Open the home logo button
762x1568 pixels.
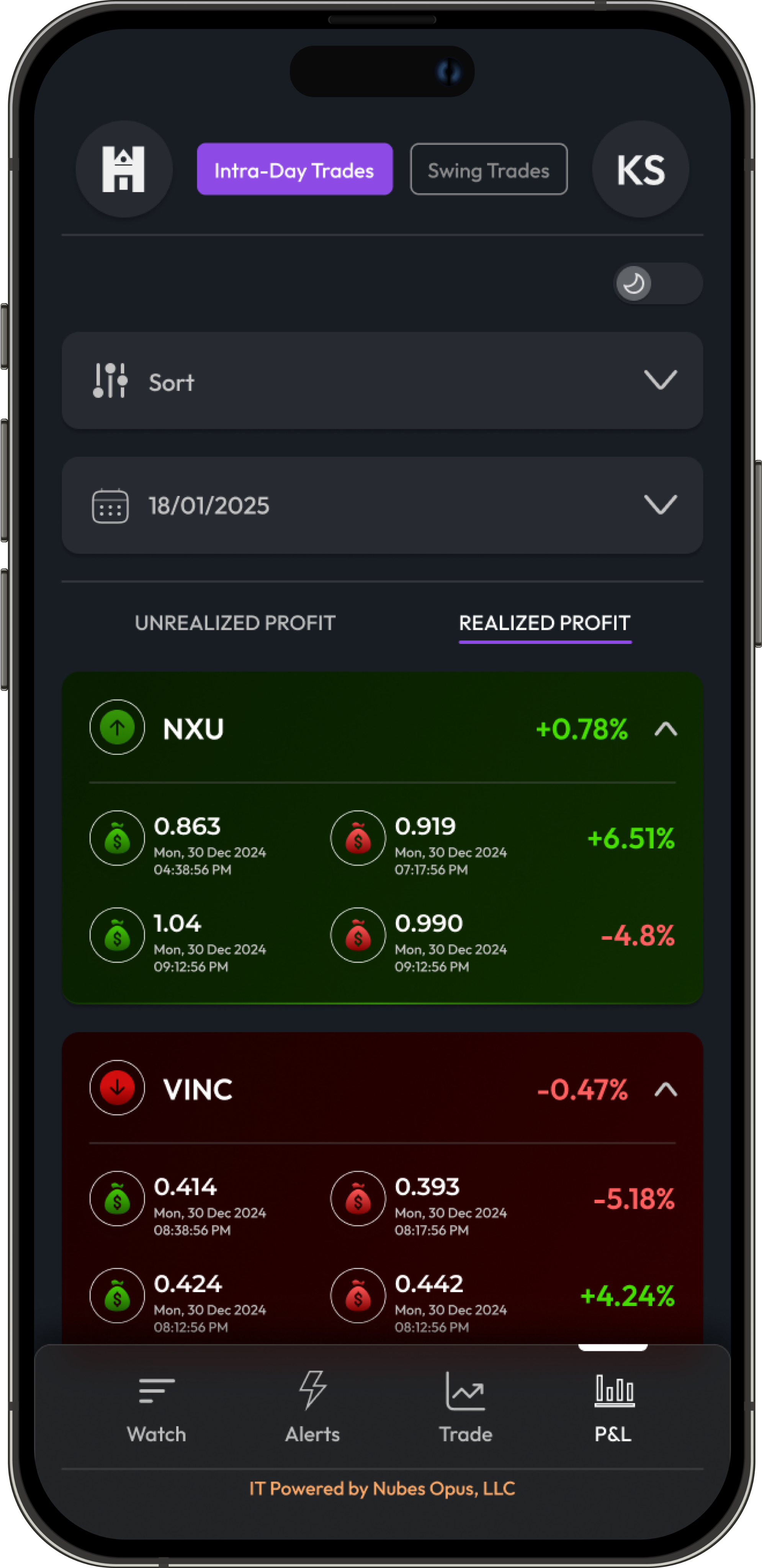[124, 169]
